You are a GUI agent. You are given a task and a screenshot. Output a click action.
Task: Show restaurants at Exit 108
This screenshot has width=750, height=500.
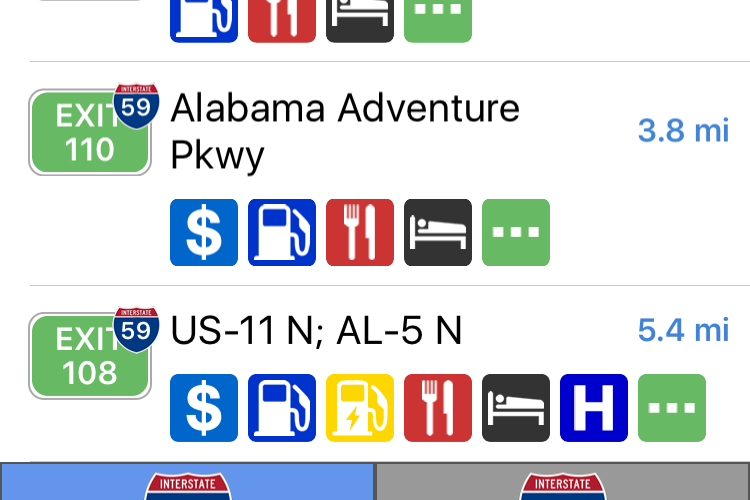438,408
